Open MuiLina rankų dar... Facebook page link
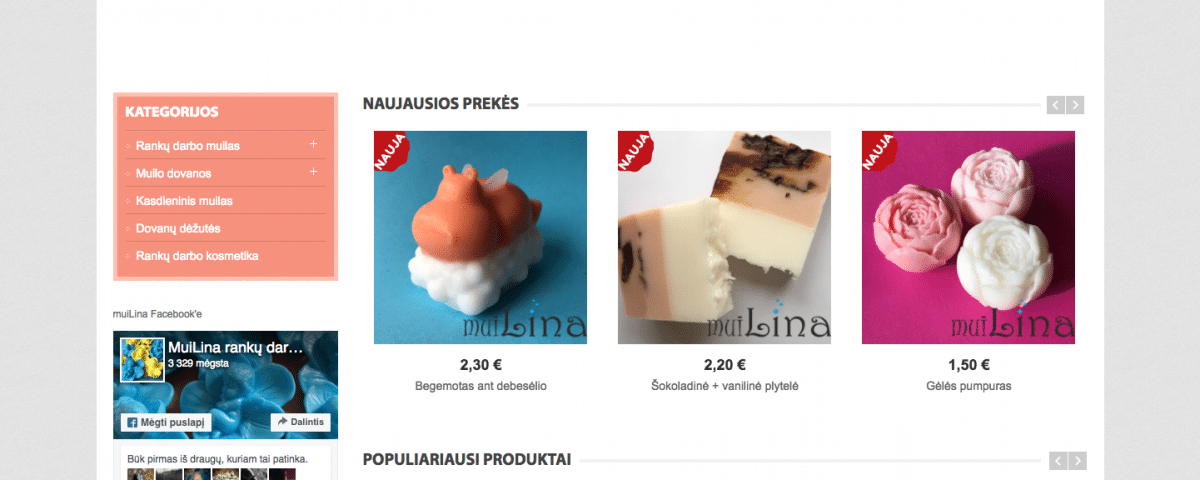The height and width of the screenshot is (480, 1200). [233, 347]
